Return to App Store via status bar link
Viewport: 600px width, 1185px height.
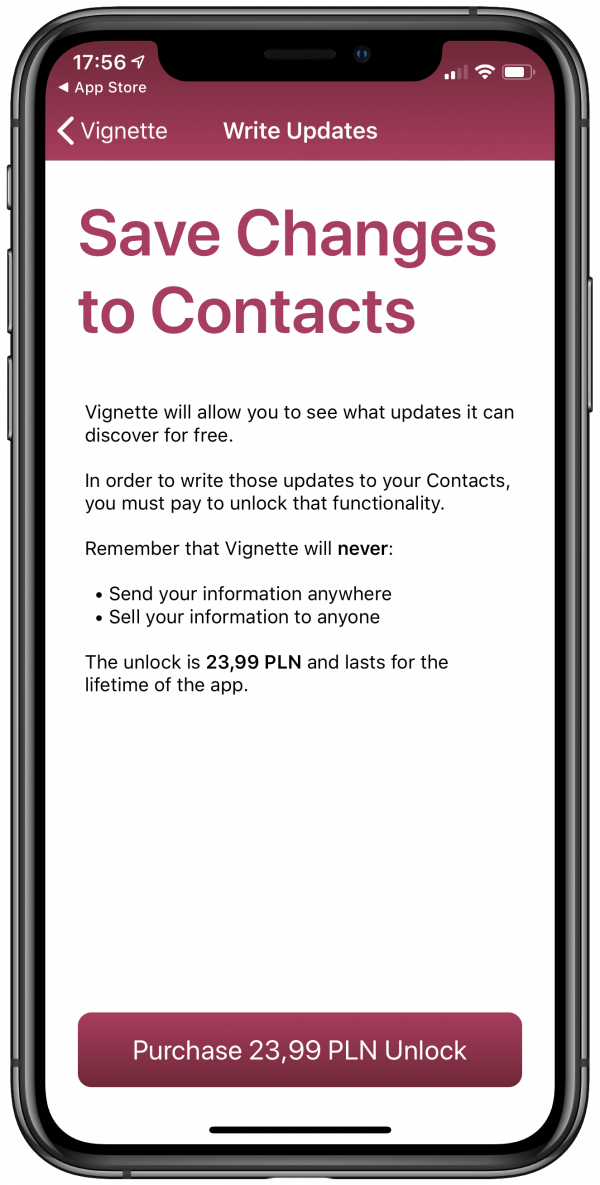point(102,88)
